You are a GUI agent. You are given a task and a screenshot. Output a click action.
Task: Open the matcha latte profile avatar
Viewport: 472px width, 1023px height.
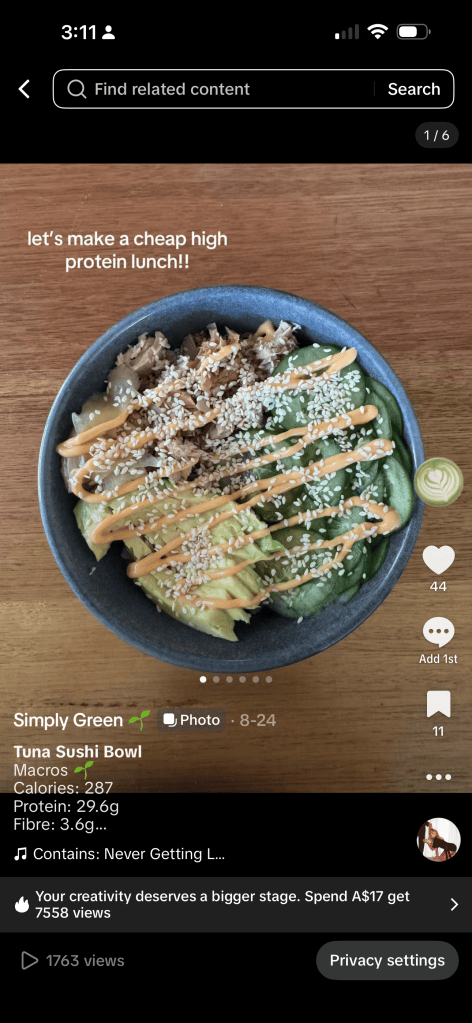[439, 482]
